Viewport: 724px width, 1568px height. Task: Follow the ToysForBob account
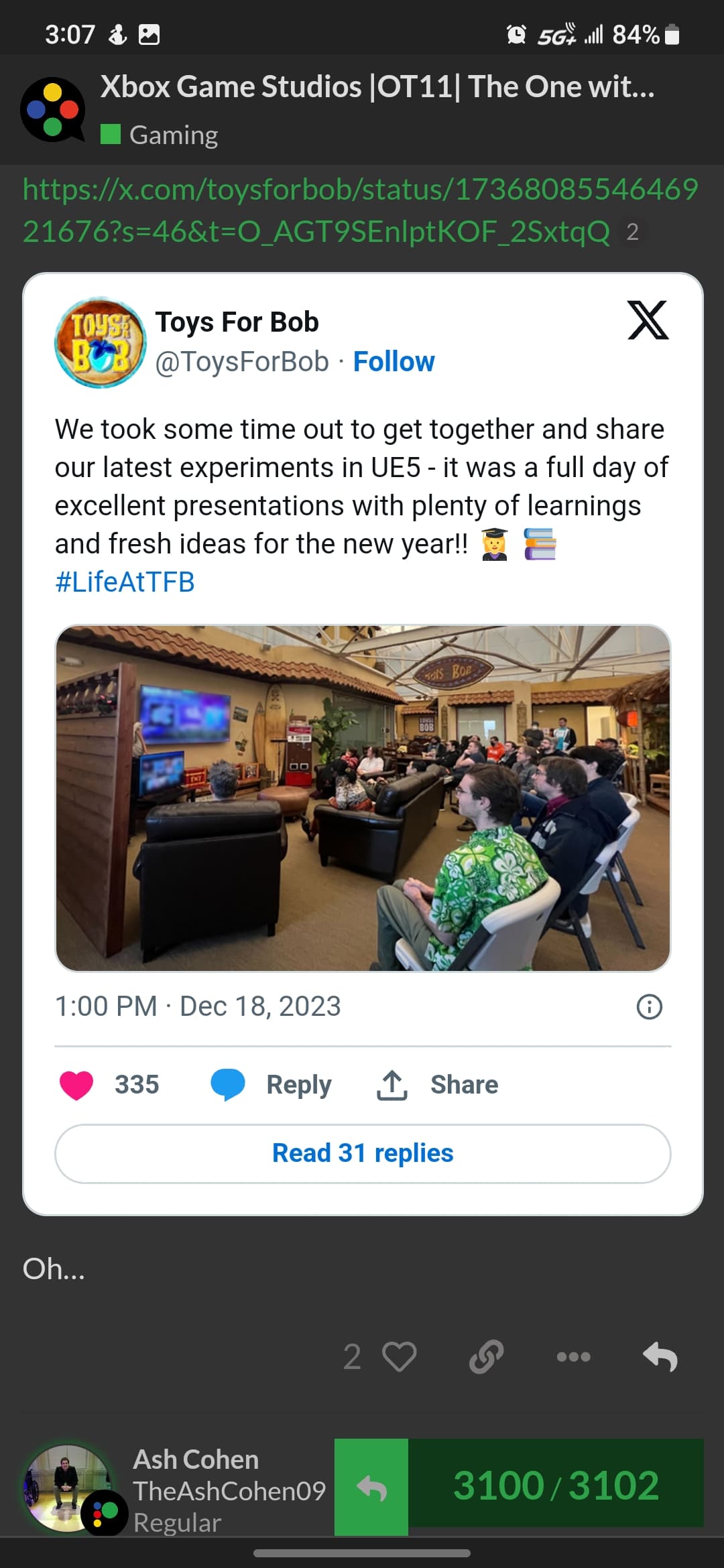coord(394,362)
